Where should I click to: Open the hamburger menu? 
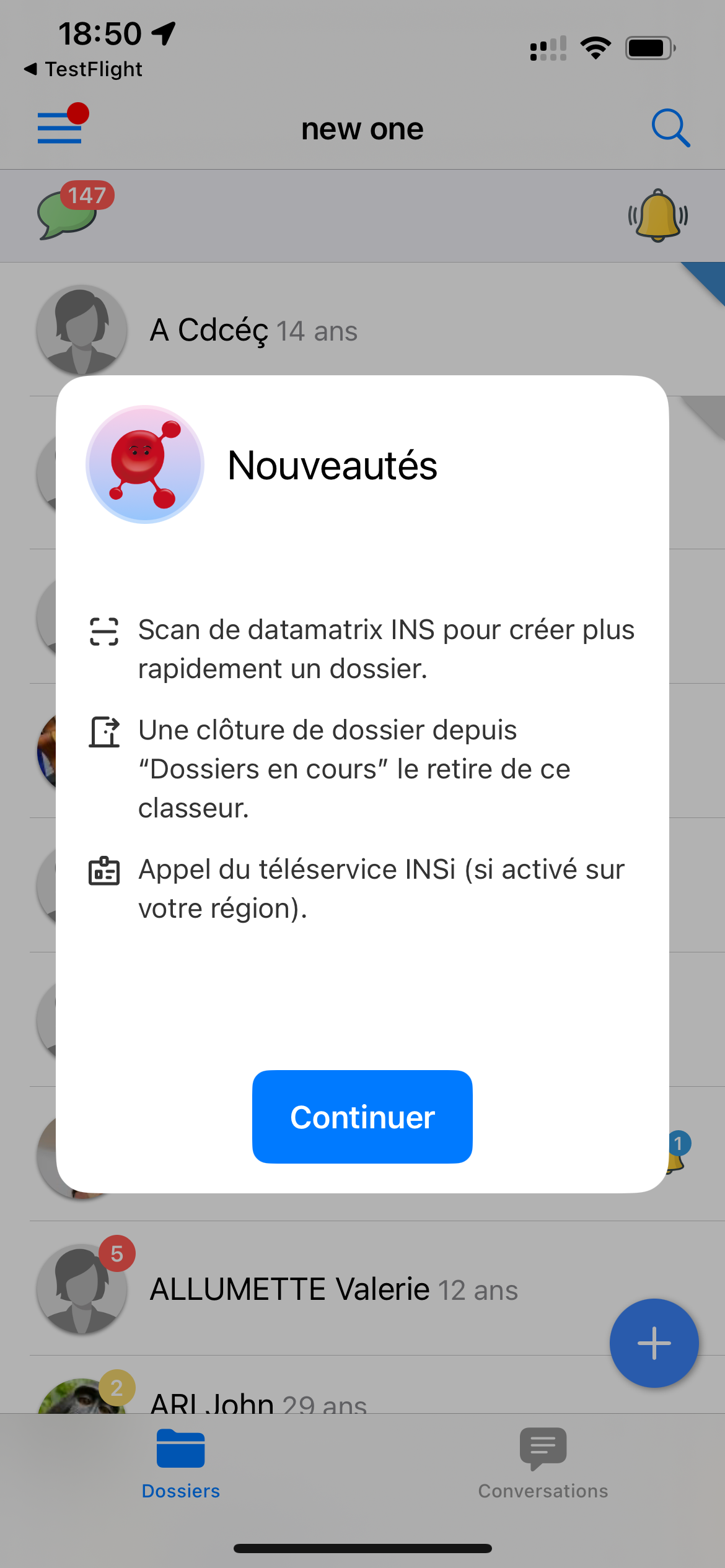coord(60,127)
